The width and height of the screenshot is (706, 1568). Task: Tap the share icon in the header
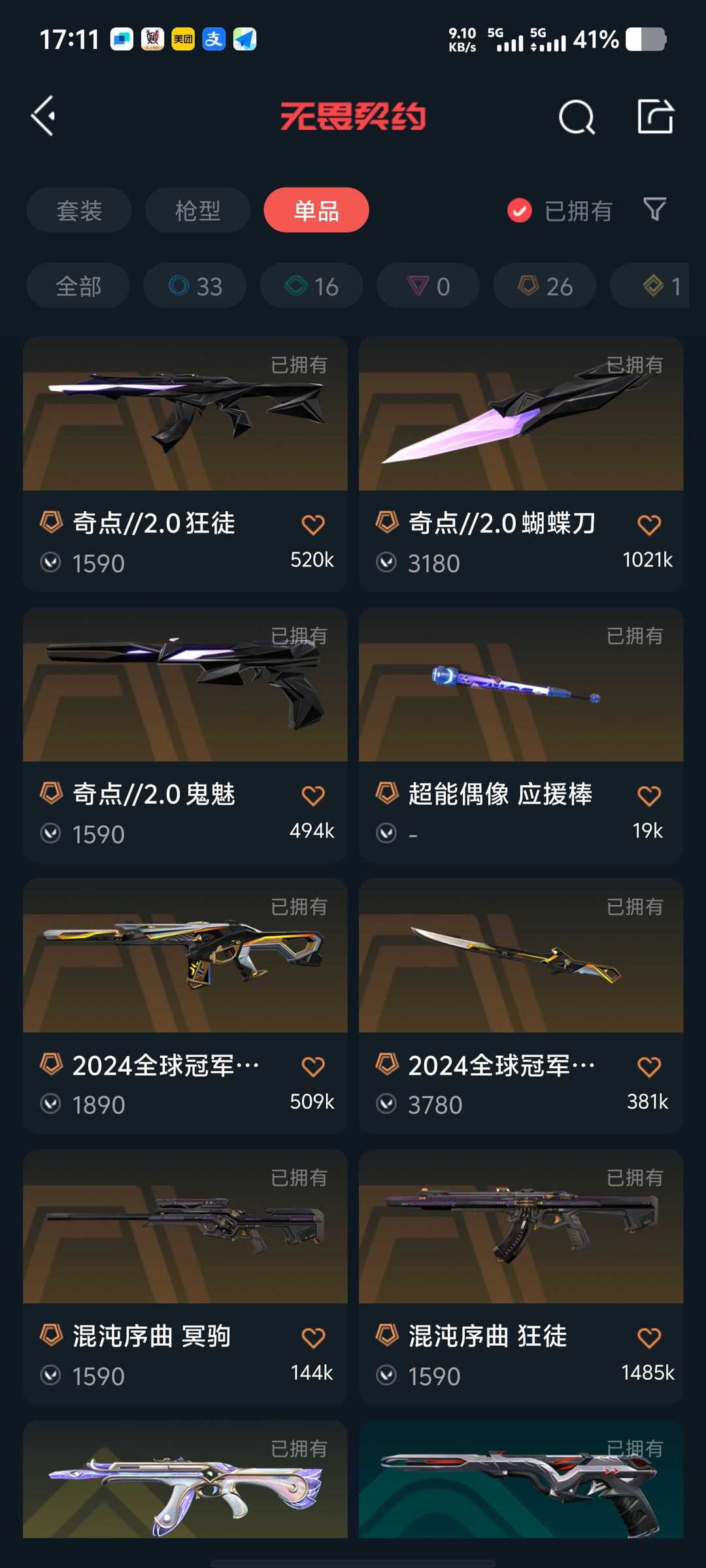point(655,116)
